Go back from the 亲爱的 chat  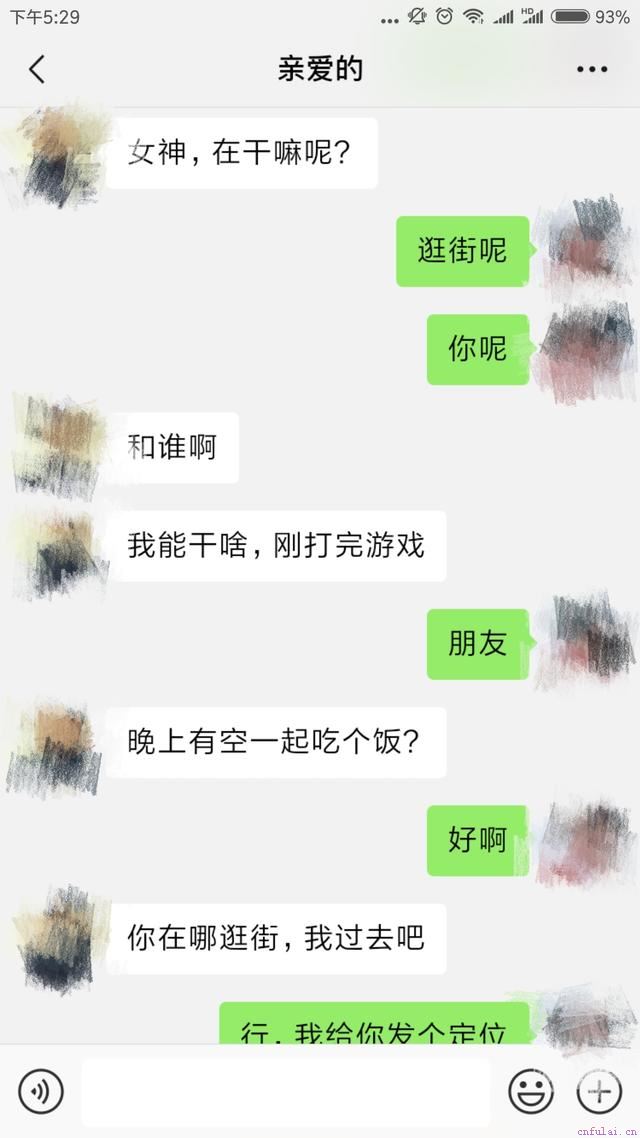(x=37, y=69)
